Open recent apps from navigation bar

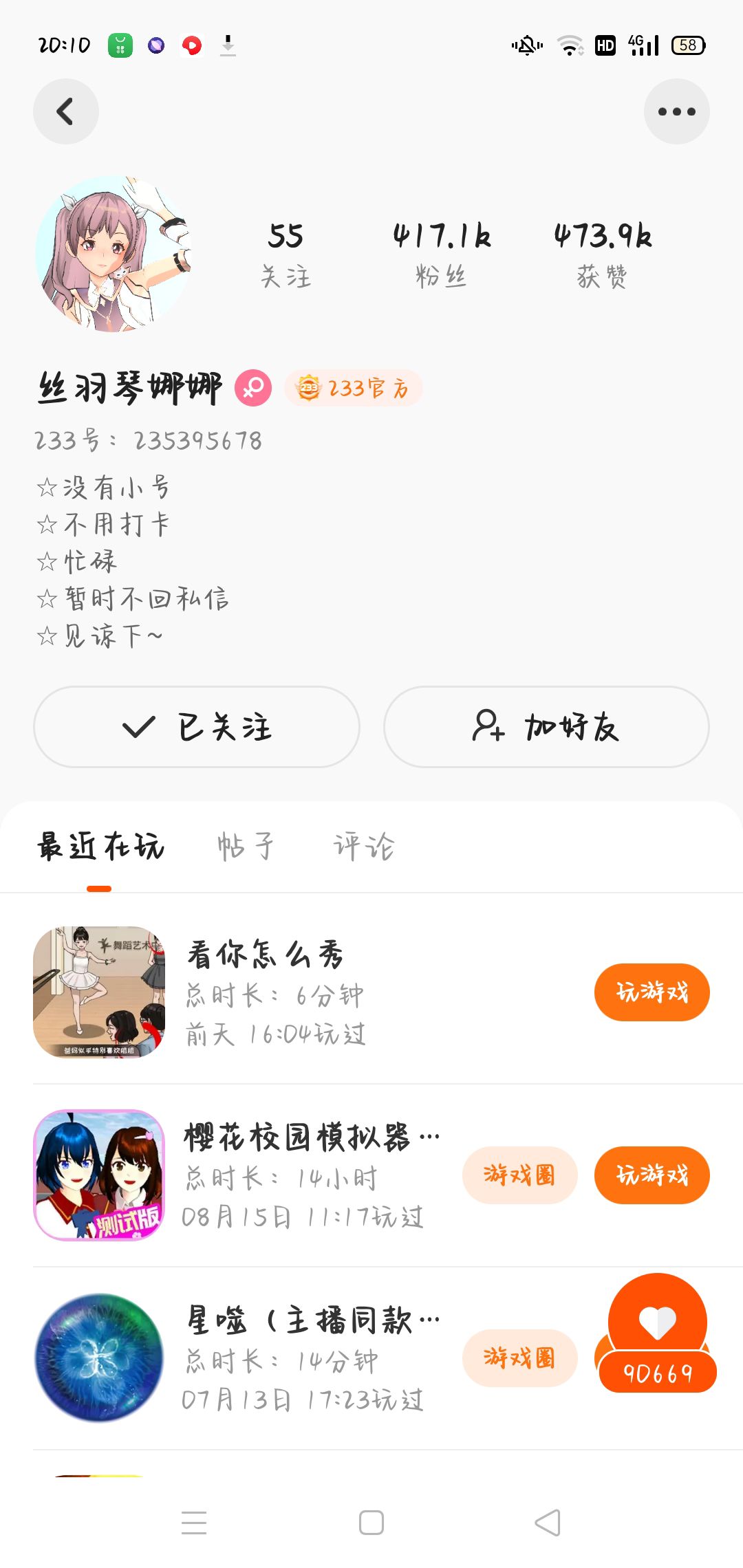[x=194, y=1523]
